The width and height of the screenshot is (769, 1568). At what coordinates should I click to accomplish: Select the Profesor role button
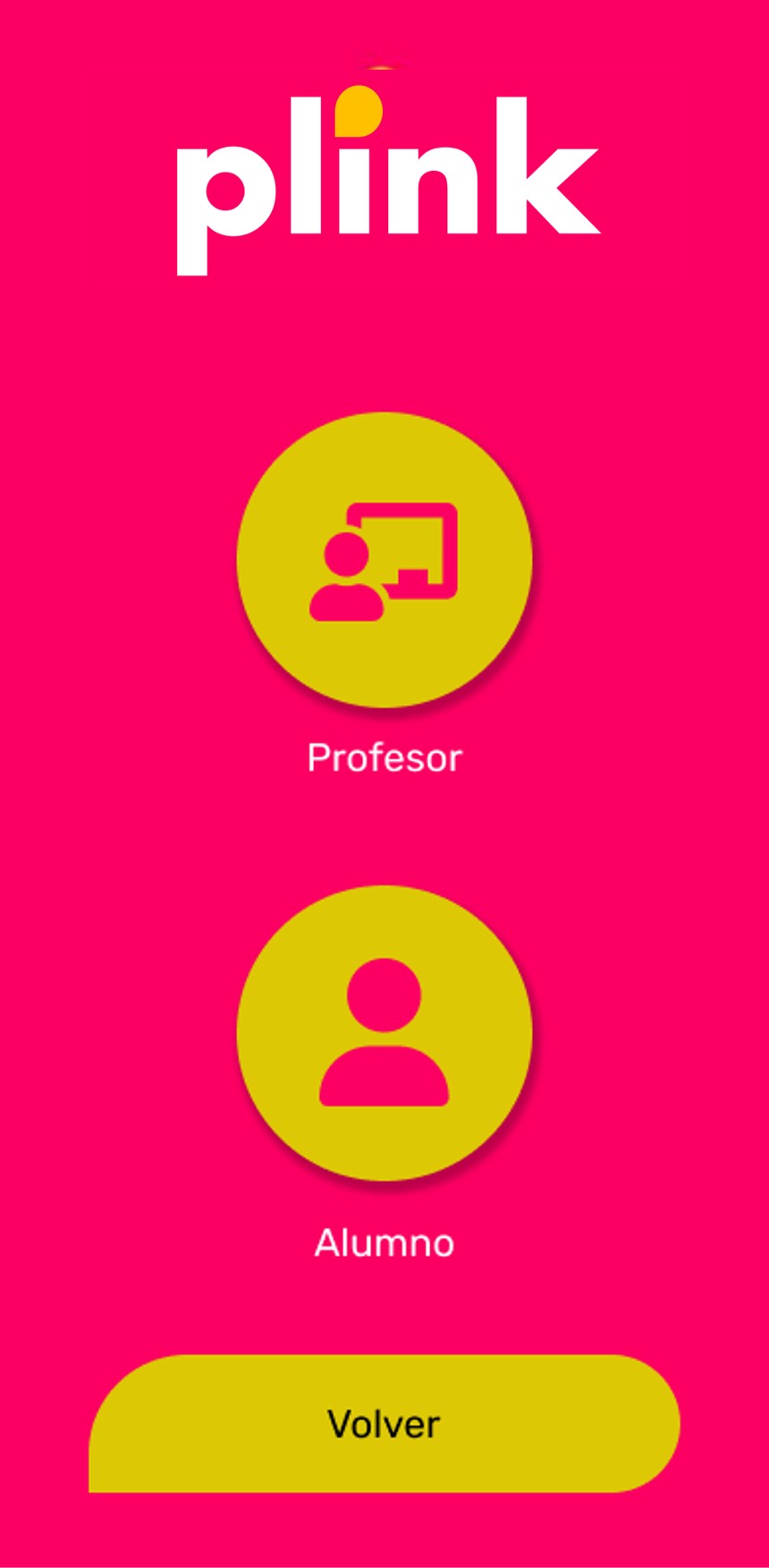(x=384, y=561)
